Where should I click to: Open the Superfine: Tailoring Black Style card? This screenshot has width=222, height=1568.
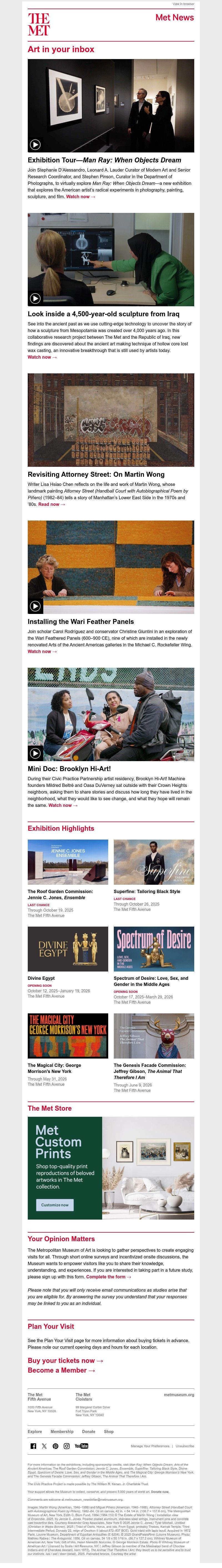[154, 862]
